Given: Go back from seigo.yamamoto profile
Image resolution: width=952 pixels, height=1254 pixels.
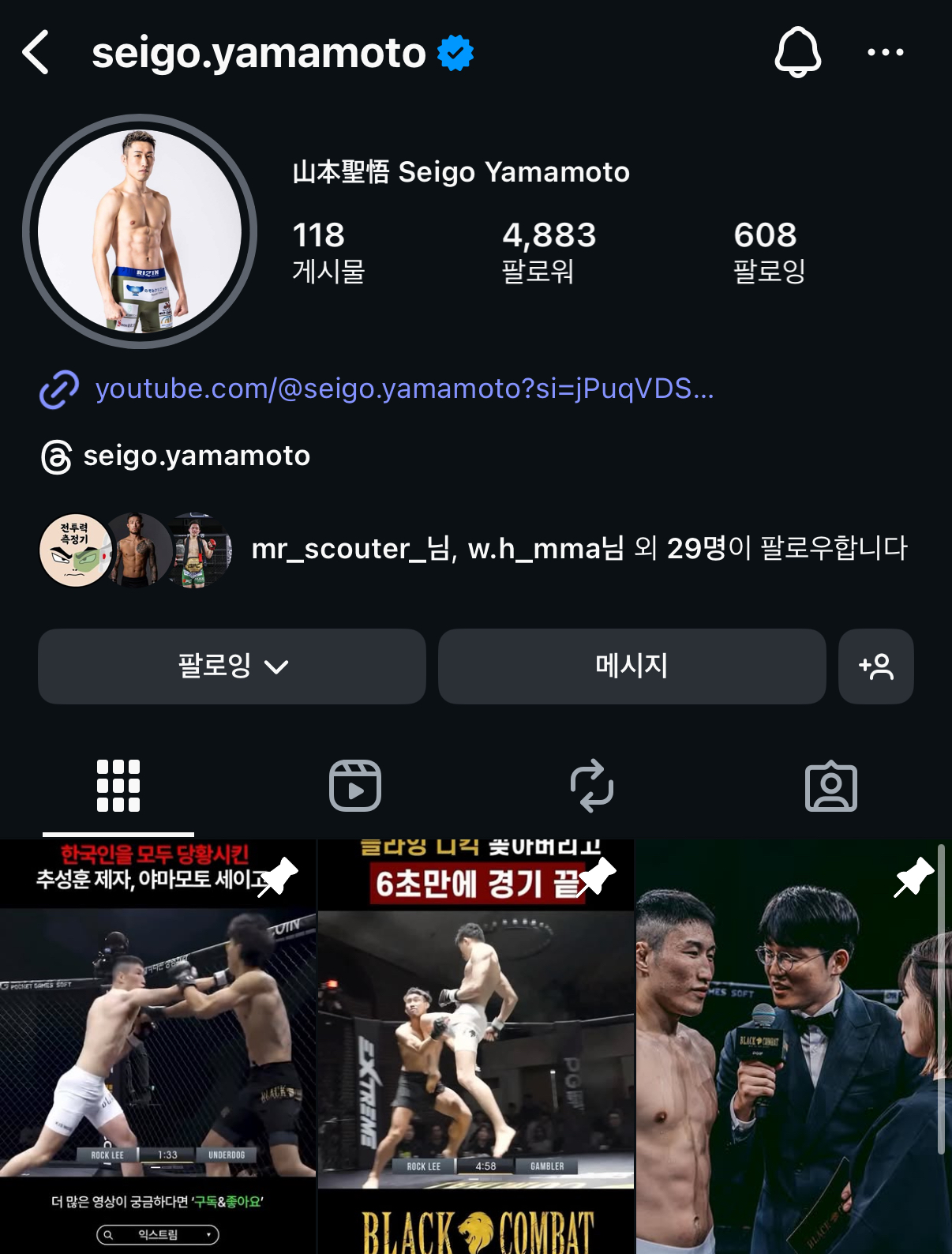Looking at the screenshot, I should pos(36,52).
